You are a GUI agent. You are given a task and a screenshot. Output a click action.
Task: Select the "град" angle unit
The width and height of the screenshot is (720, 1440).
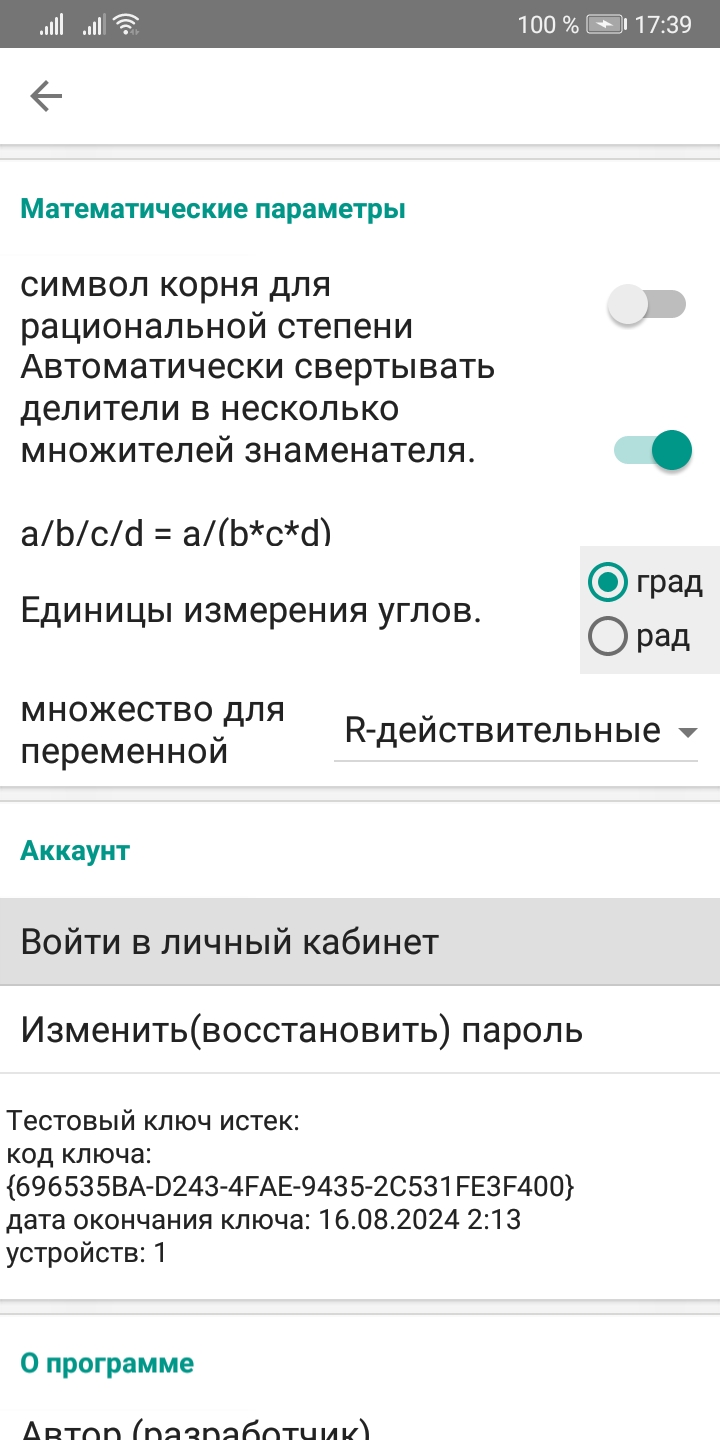point(608,582)
